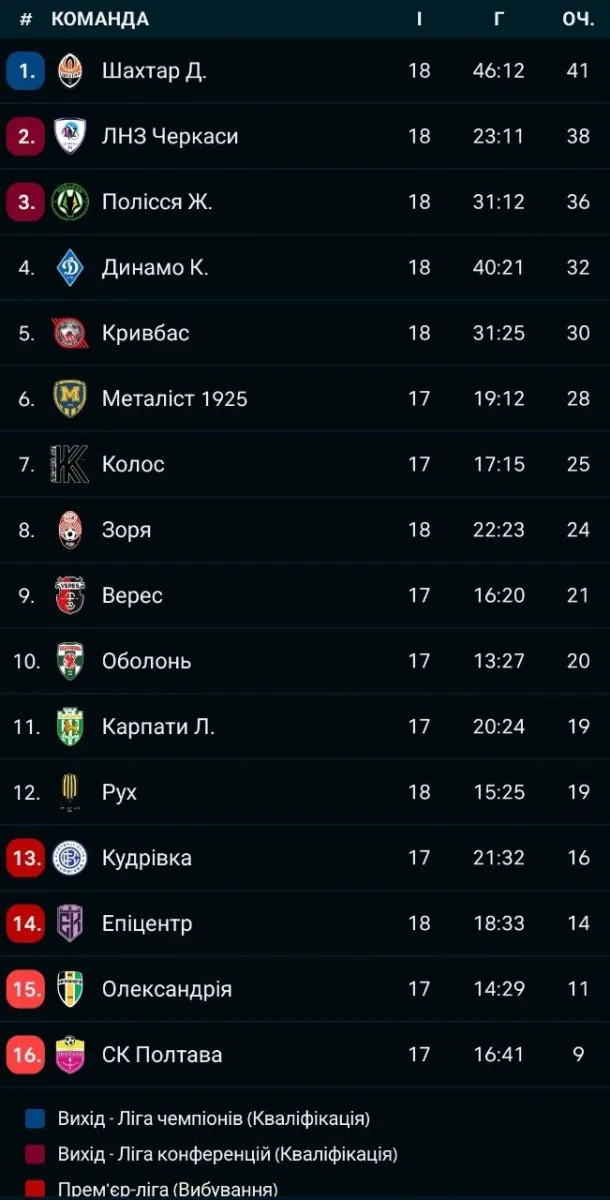View Кудрівка team details
610x1200 pixels.
146,858
